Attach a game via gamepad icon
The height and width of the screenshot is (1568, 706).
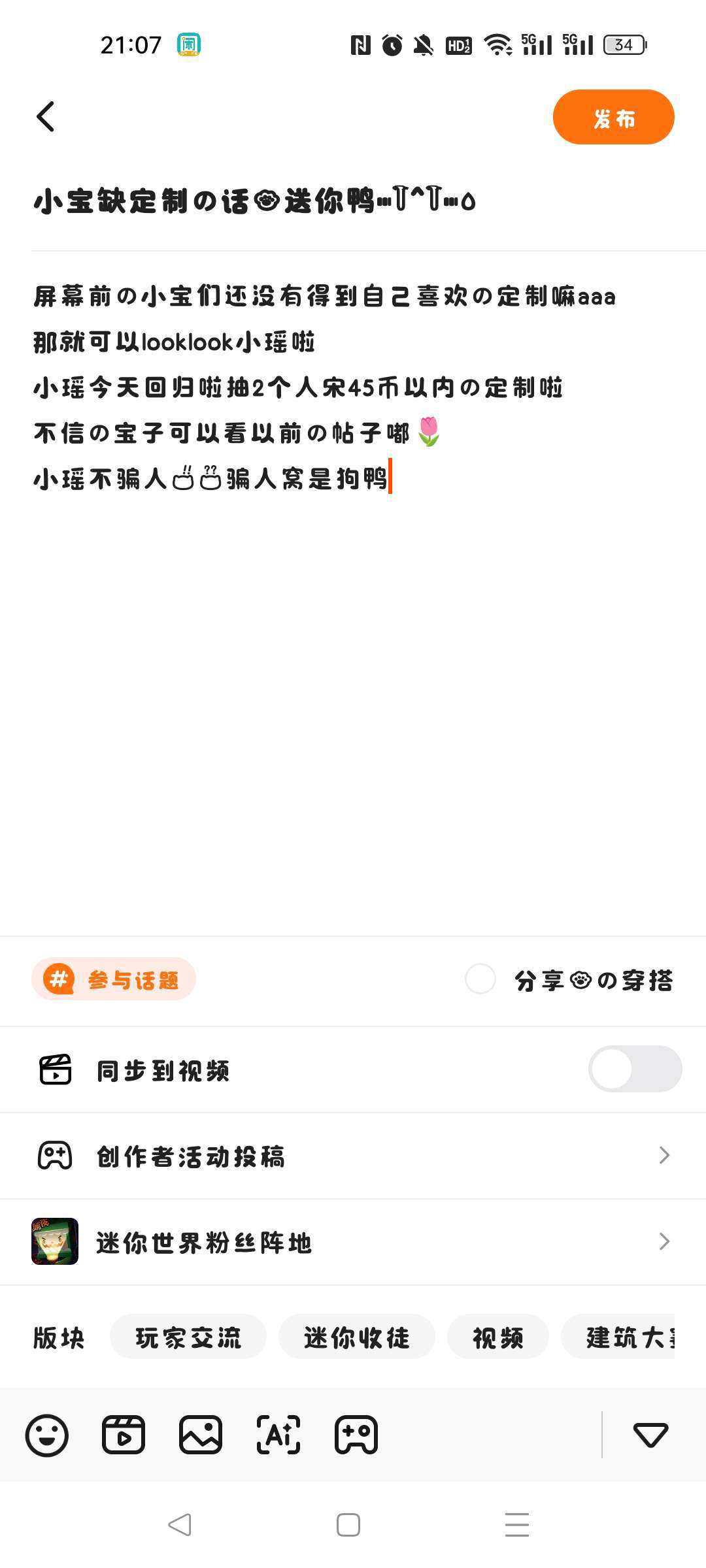pyautogui.click(x=356, y=1435)
